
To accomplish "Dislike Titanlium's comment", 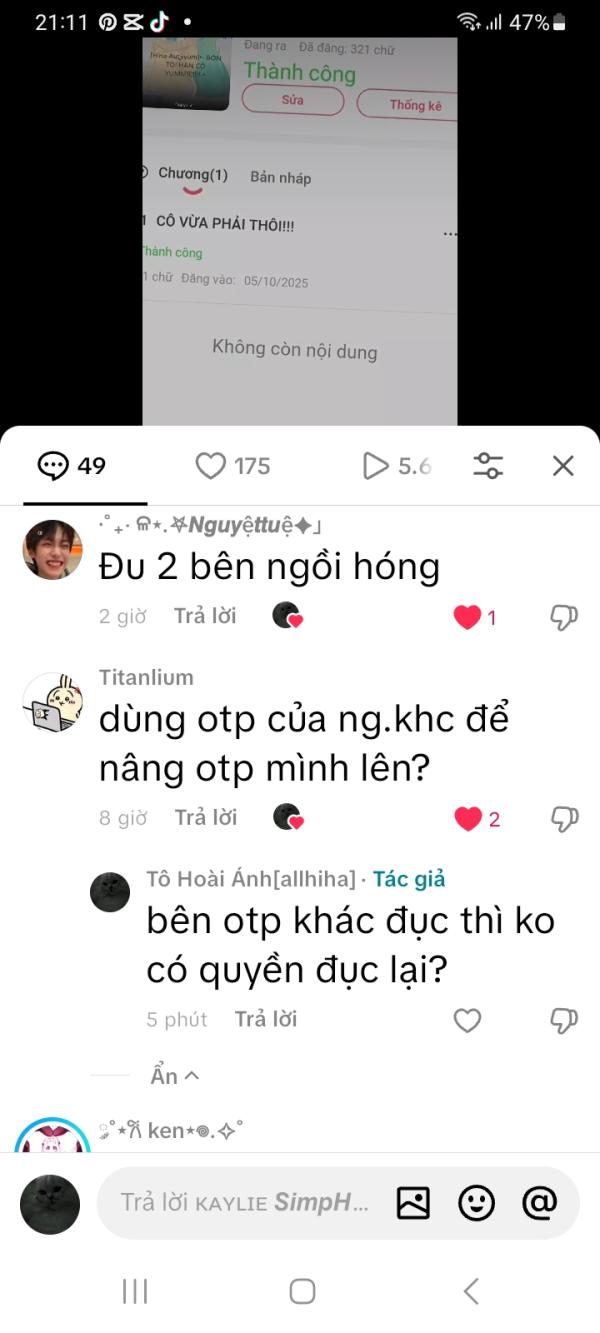I will (x=564, y=819).
